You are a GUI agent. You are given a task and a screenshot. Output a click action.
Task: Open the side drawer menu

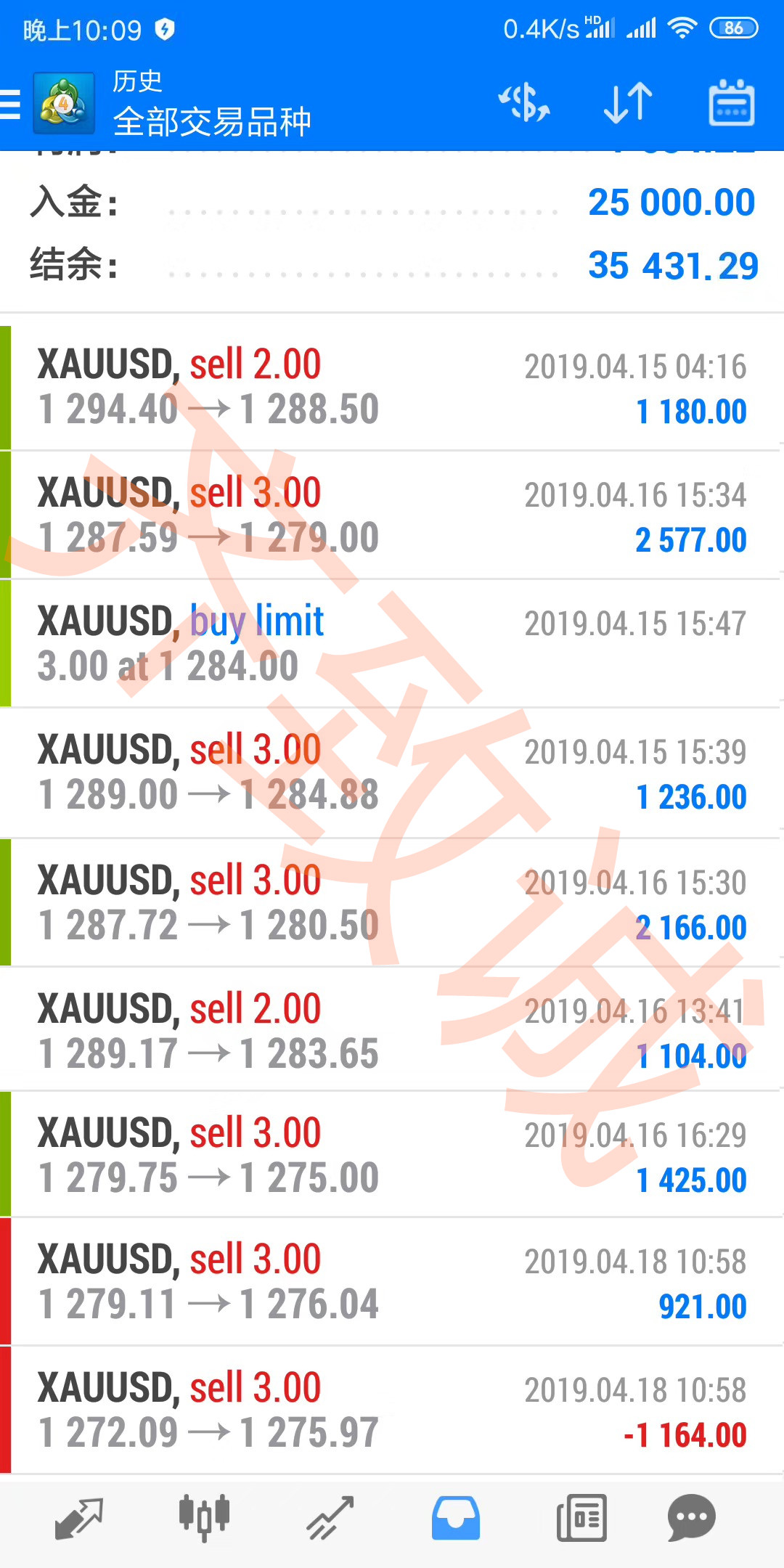12,104
